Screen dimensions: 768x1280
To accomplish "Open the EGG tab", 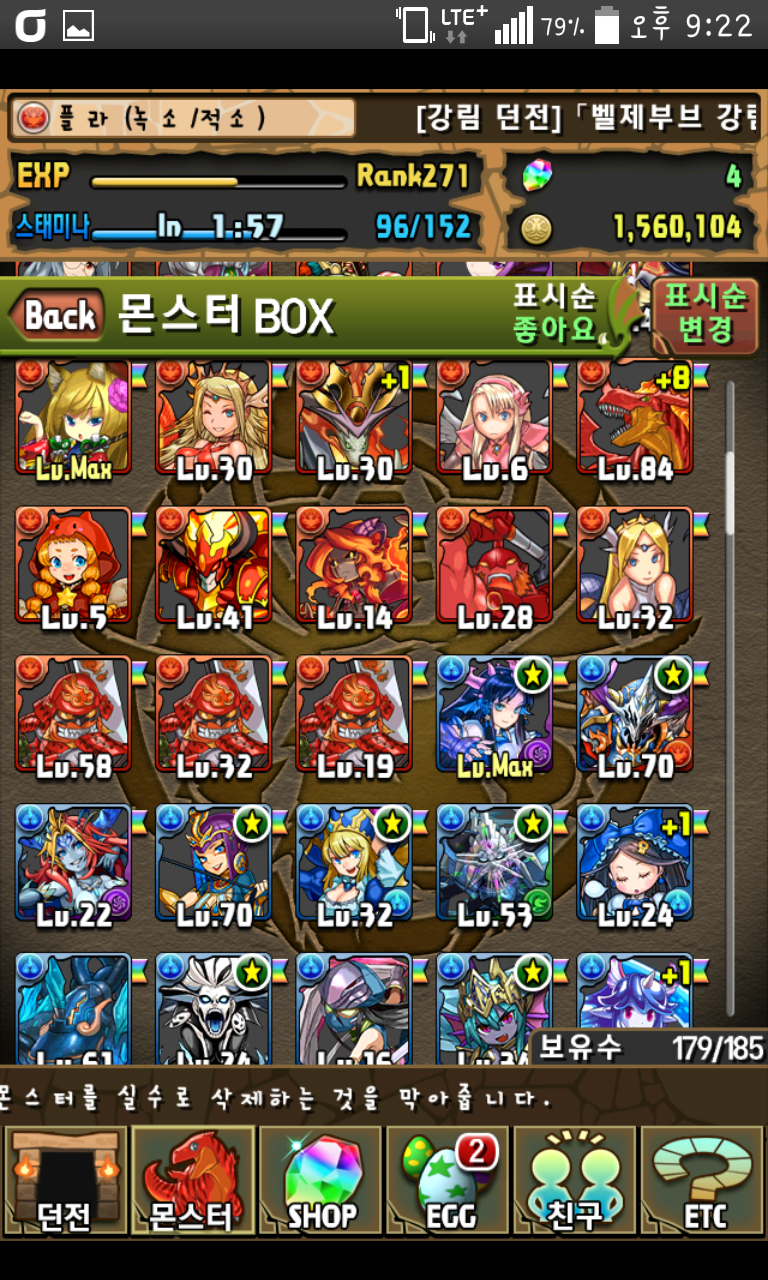I will [448, 1181].
